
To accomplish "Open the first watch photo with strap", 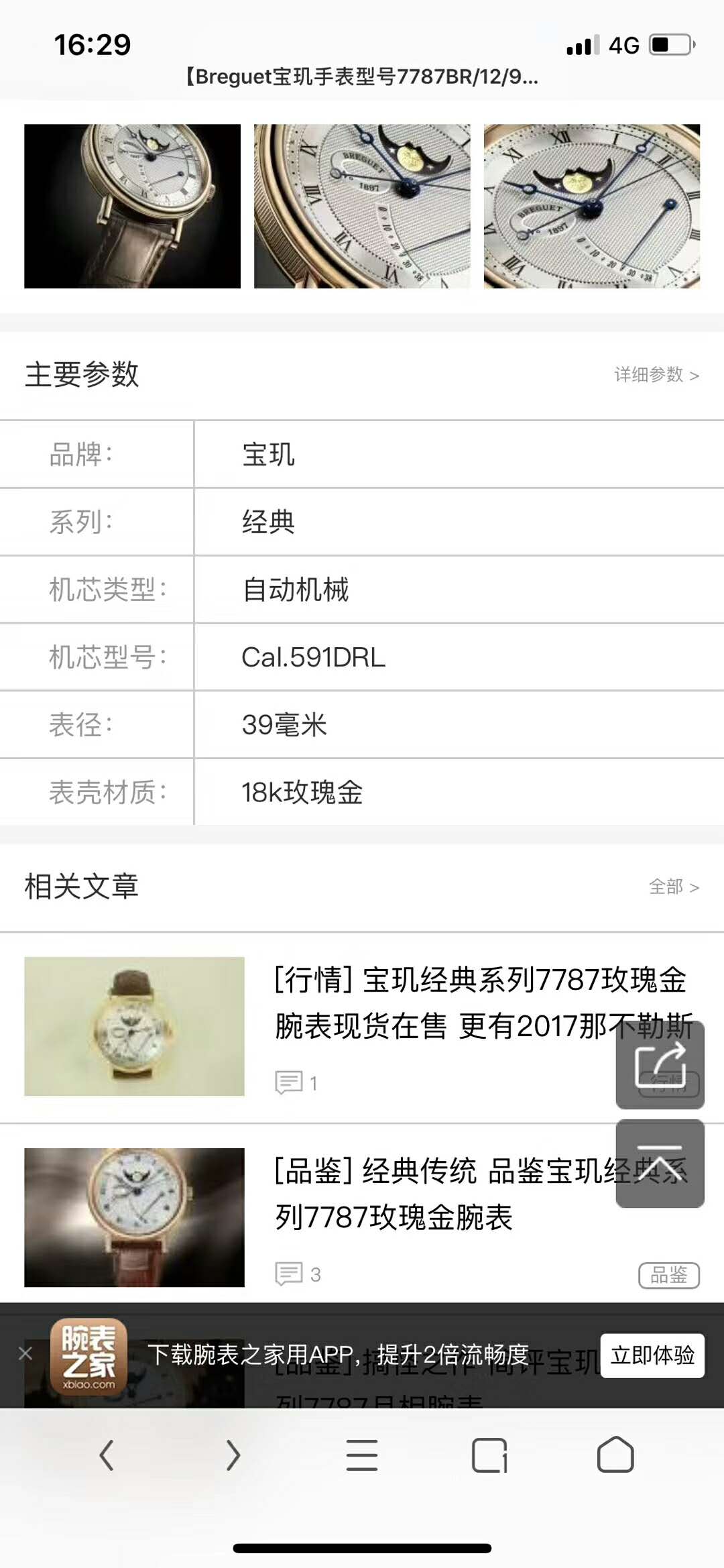I will pos(132,206).
